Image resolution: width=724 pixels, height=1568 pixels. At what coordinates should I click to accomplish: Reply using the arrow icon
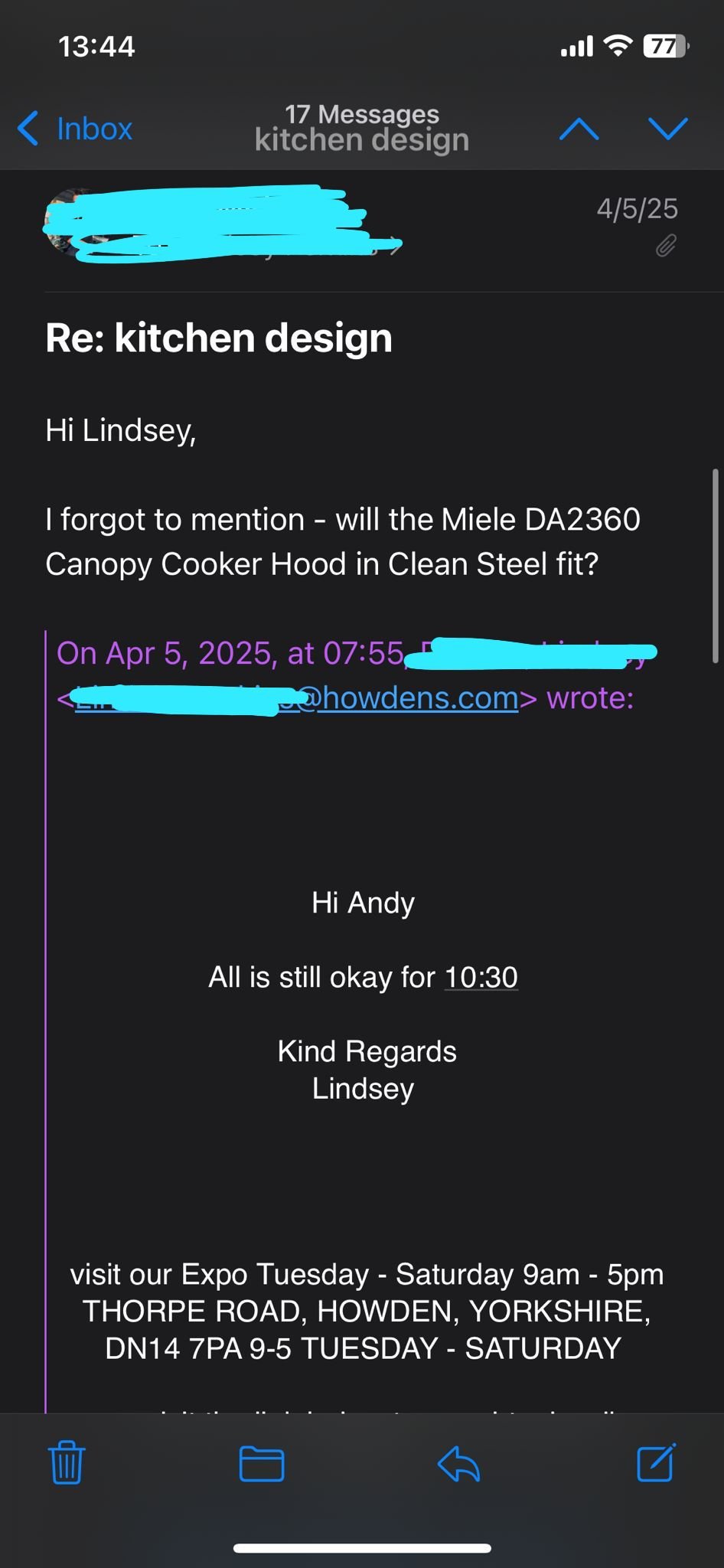point(458,1464)
